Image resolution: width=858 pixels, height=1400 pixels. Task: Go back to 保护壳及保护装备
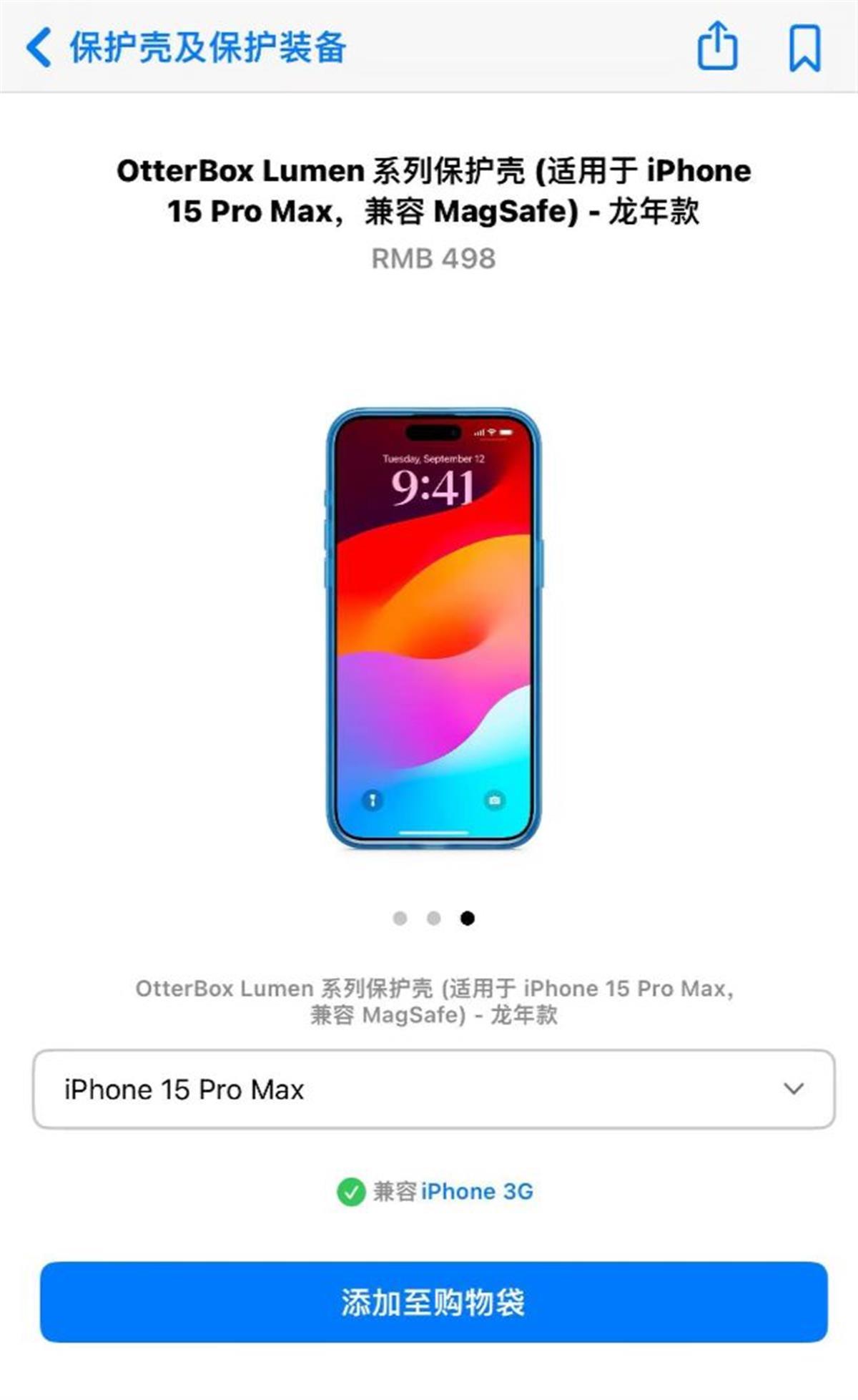[186, 48]
